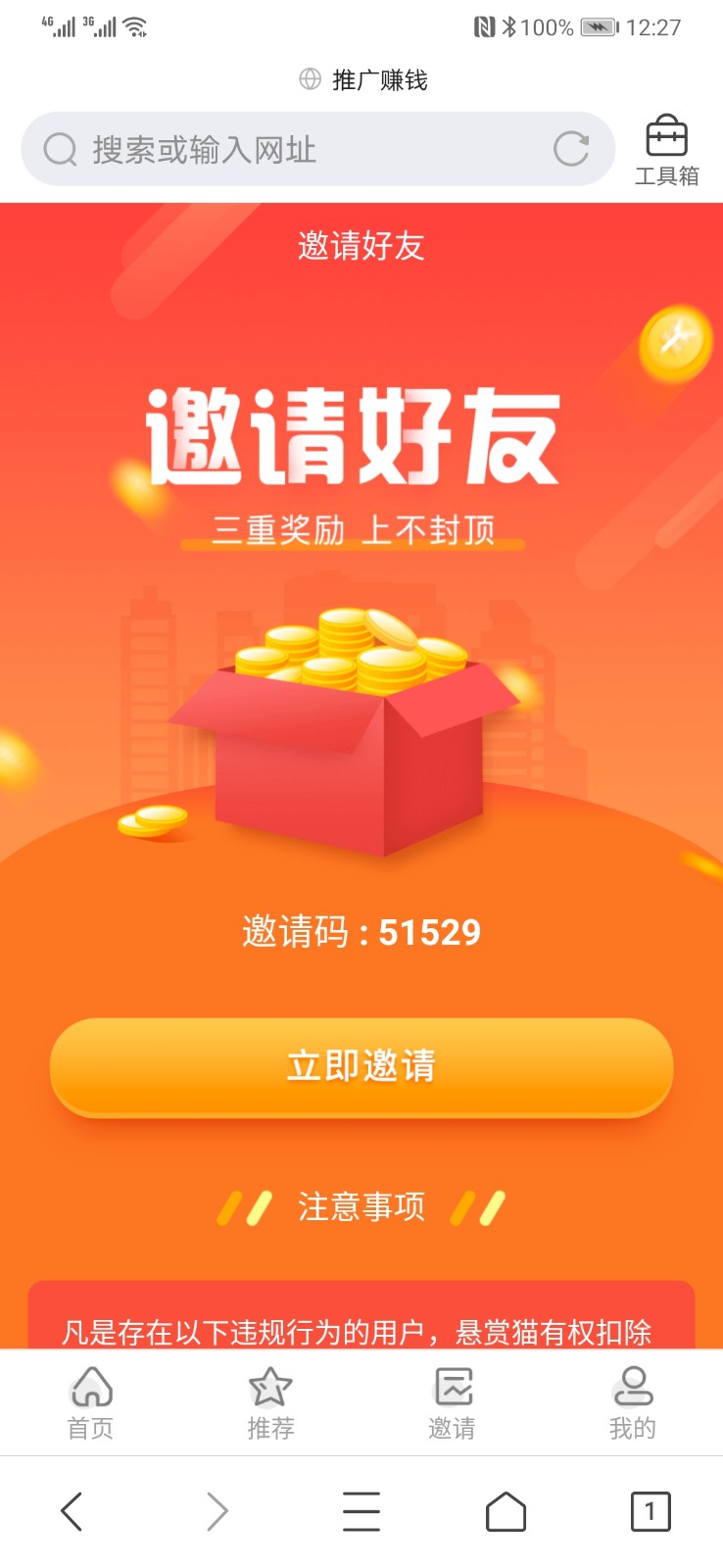Return to the browser home page
This screenshot has width=723, height=1568.
coord(506,1511)
